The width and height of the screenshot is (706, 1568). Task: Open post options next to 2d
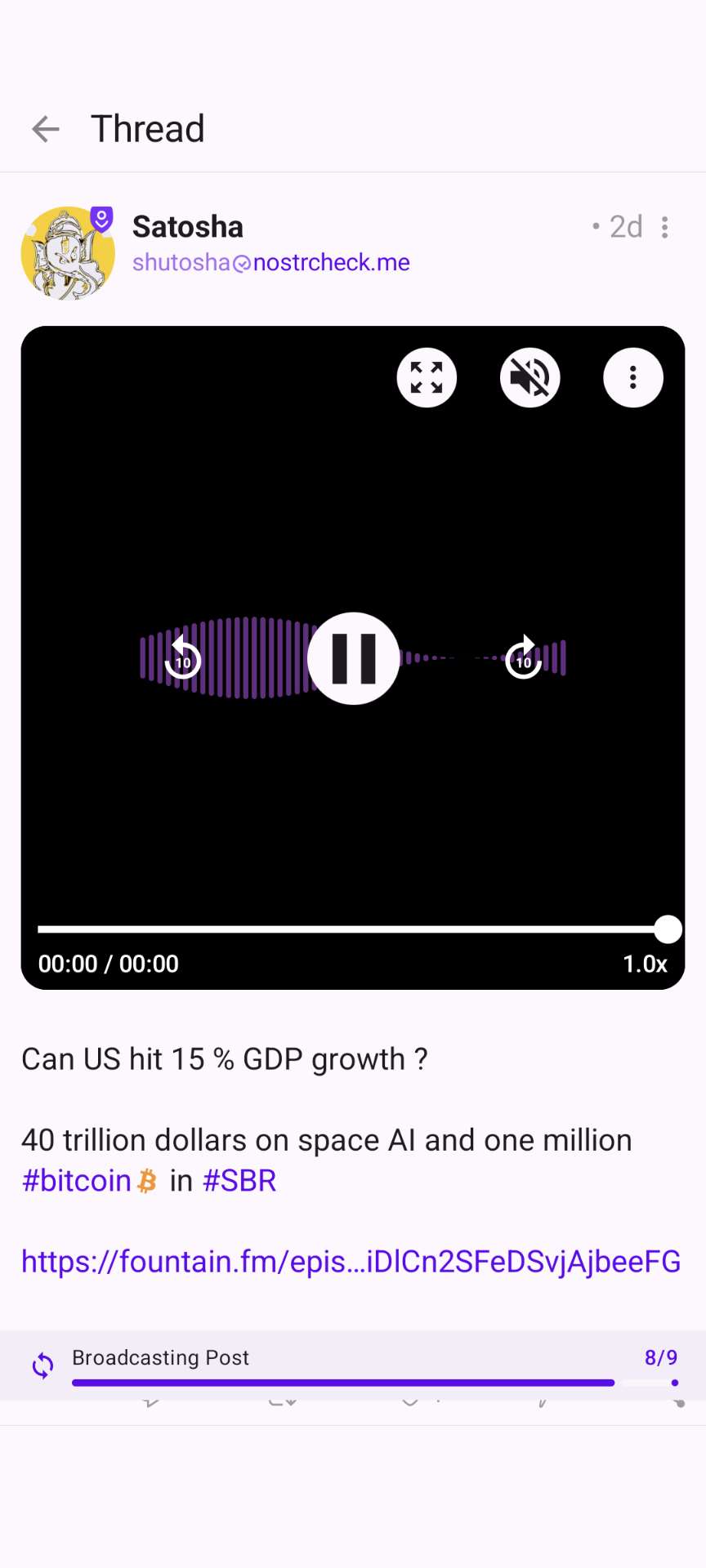click(x=665, y=227)
